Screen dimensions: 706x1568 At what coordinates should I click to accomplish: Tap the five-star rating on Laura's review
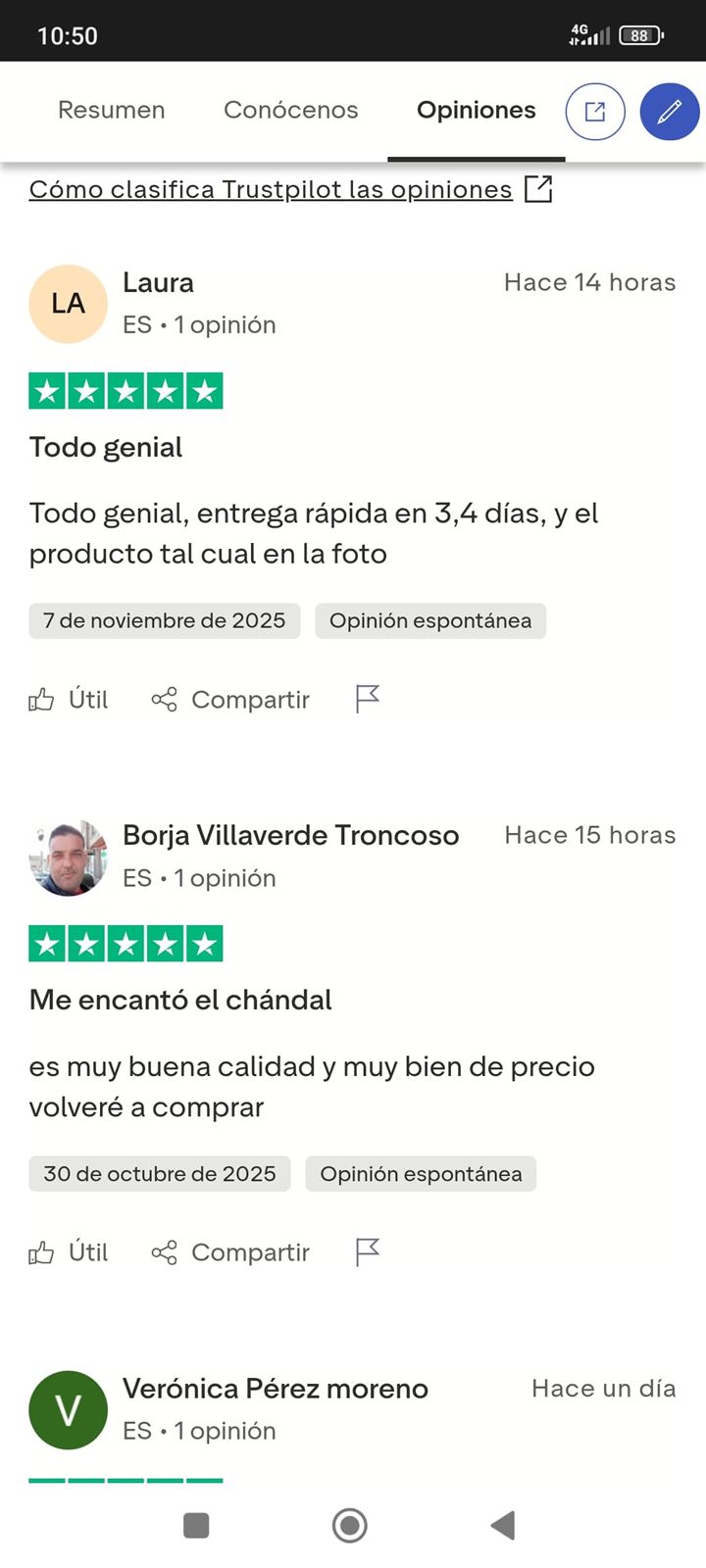tap(126, 390)
